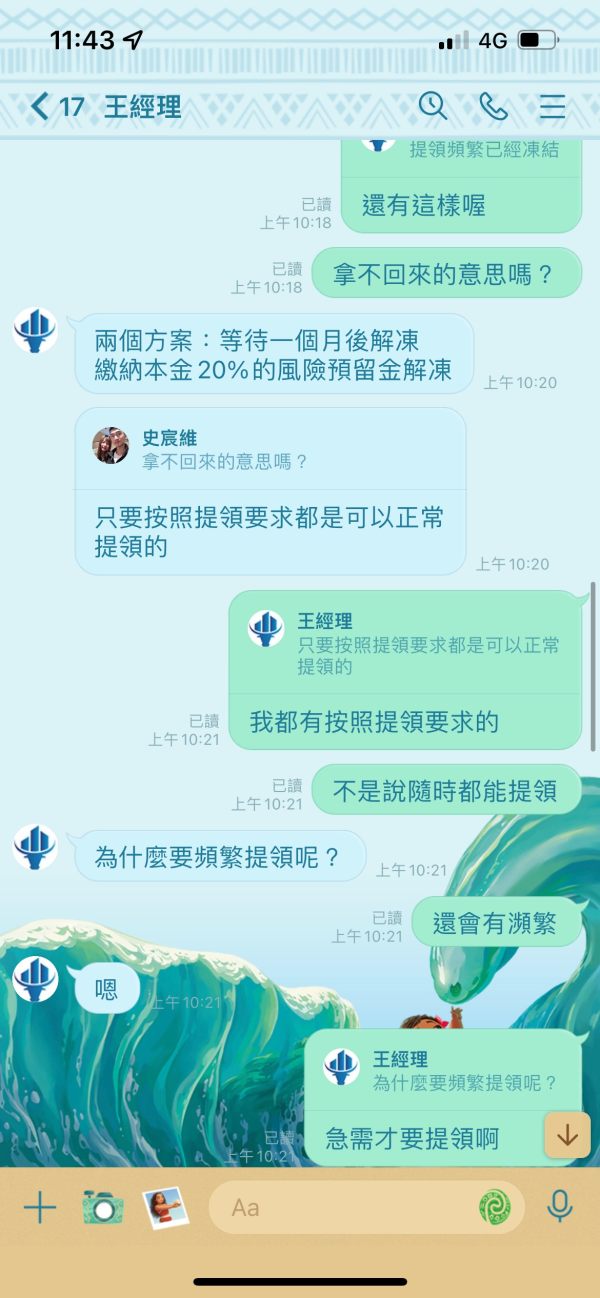Search within this chat
The width and height of the screenshot is (600, 1298).
pos(433,106)
